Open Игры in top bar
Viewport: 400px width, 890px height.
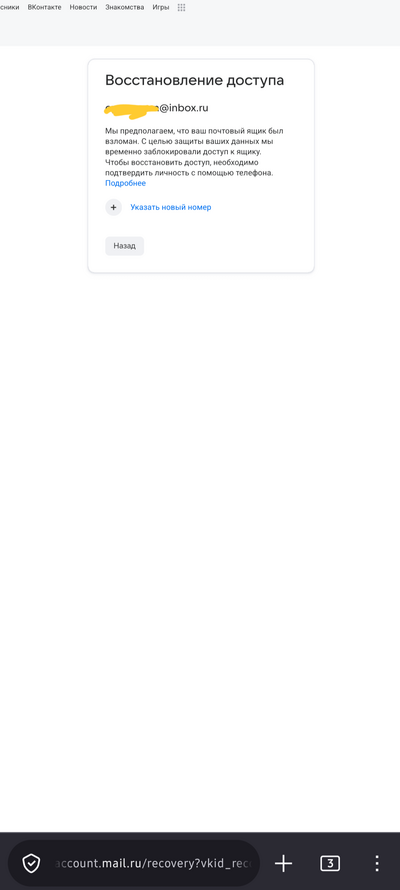[x=161, y=7]
